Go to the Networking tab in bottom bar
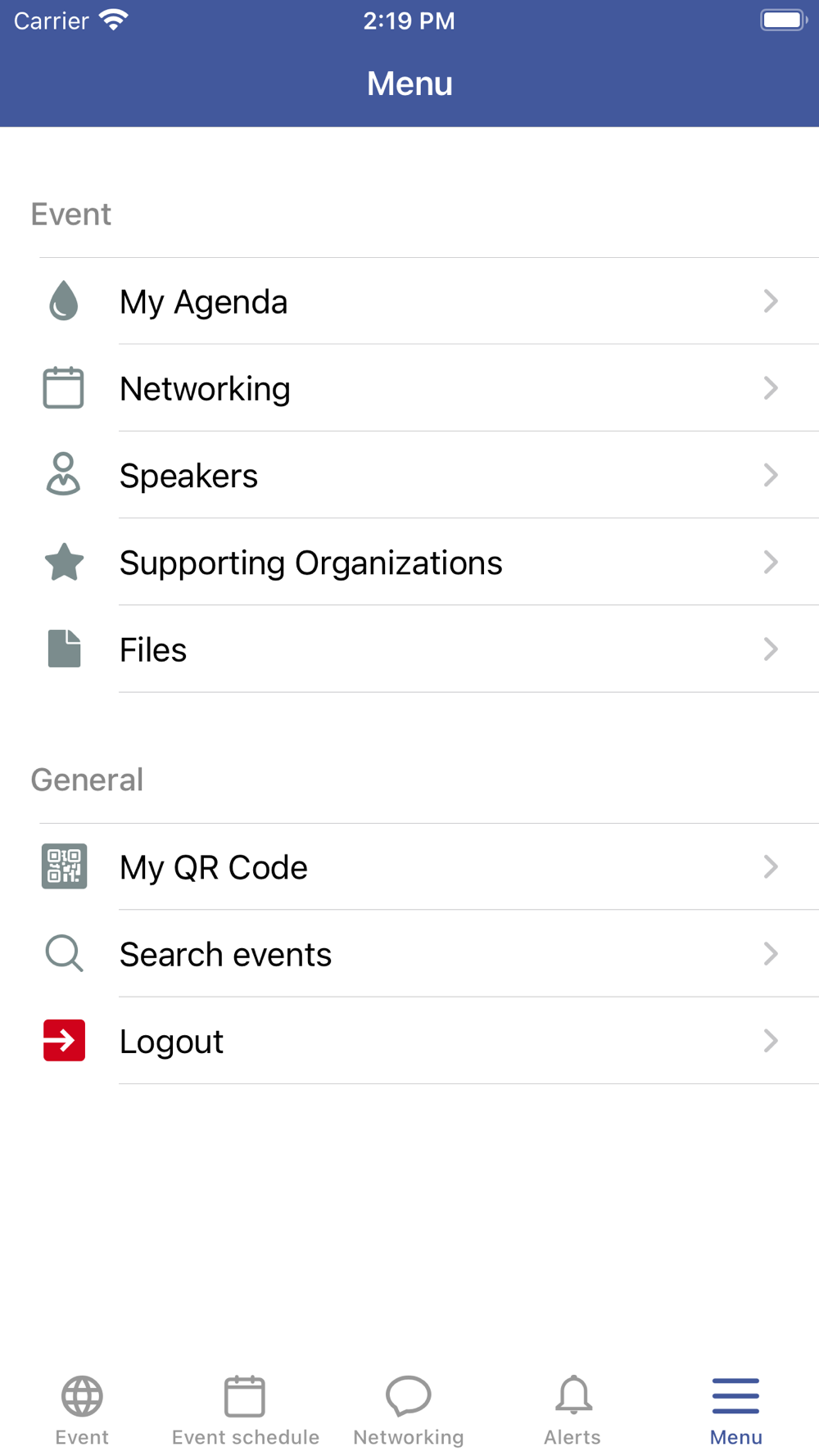The width and height of the screenshot is (819, 1456). [x=409, y=1410]
